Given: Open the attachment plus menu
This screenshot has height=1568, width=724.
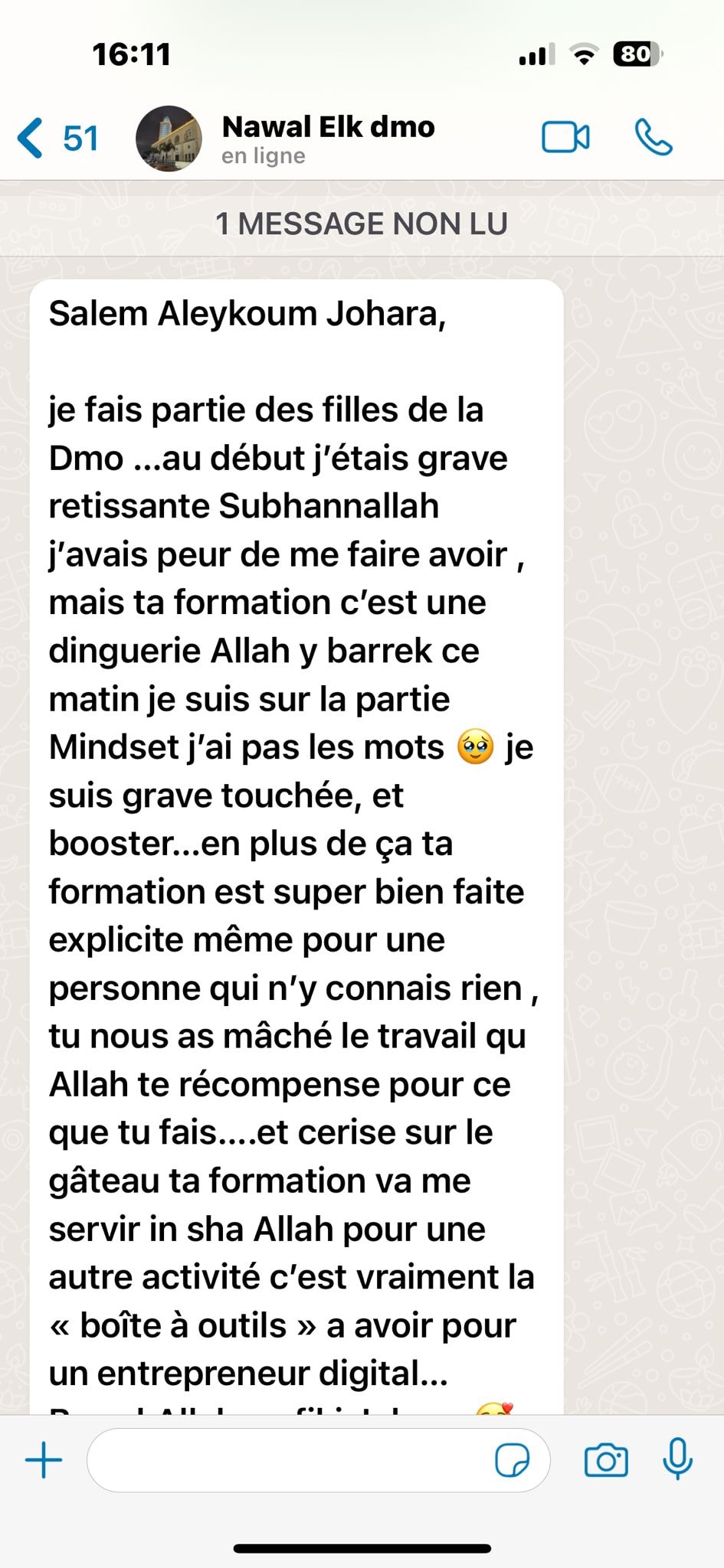Looking at the screenshot, I should [44, 1460].
